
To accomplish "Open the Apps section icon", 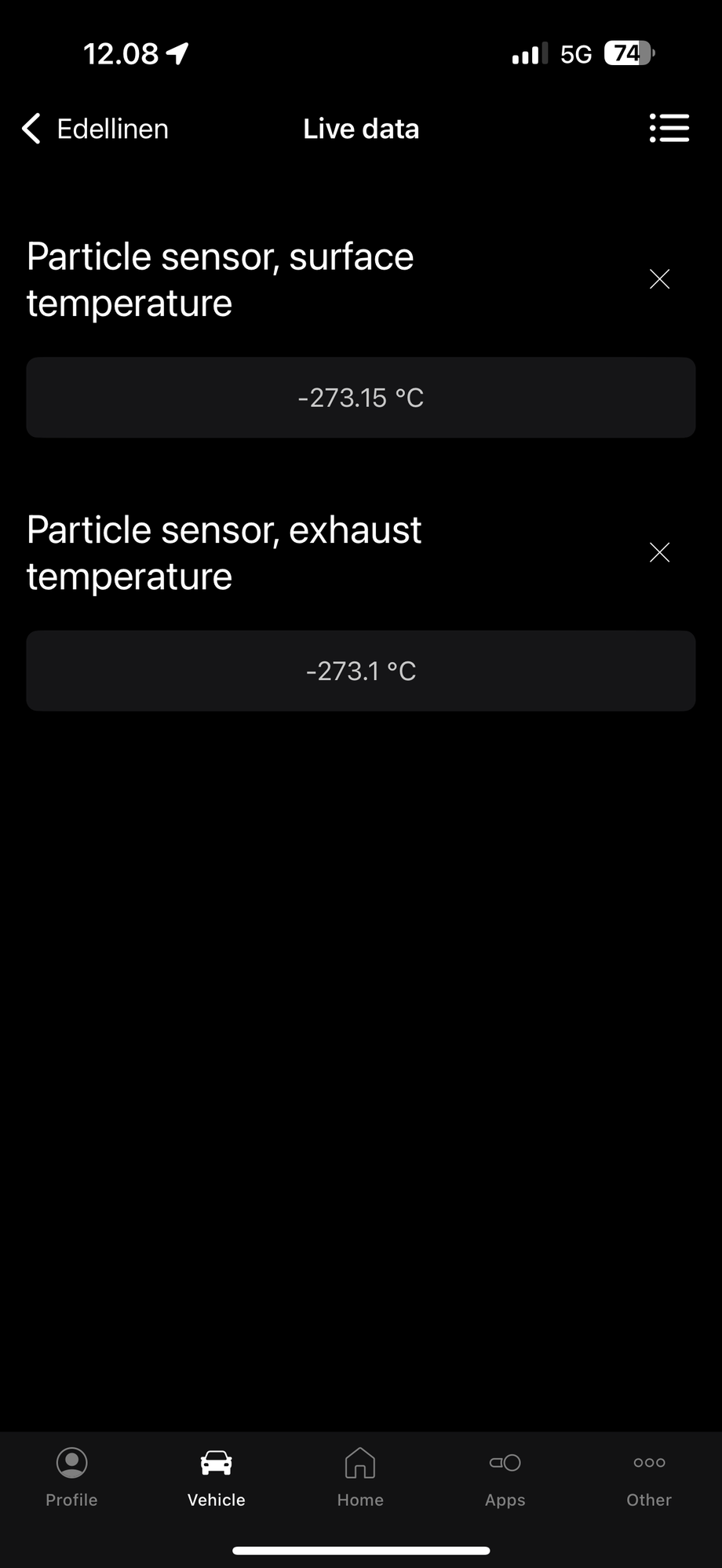I will [x=505, y=1462].
